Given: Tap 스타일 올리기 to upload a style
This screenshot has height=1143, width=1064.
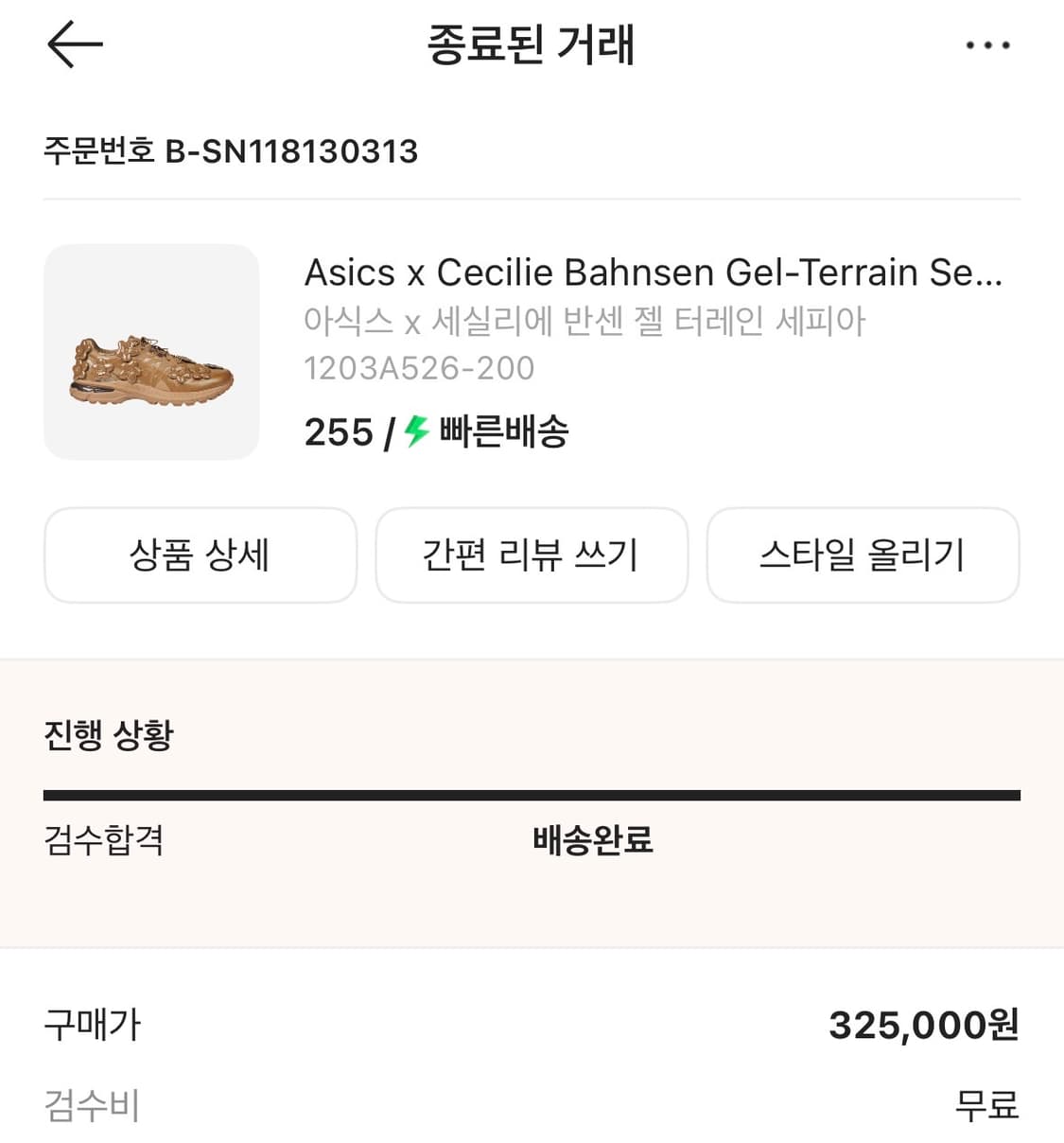Looking at the screenshot, I should pos(863,555).
